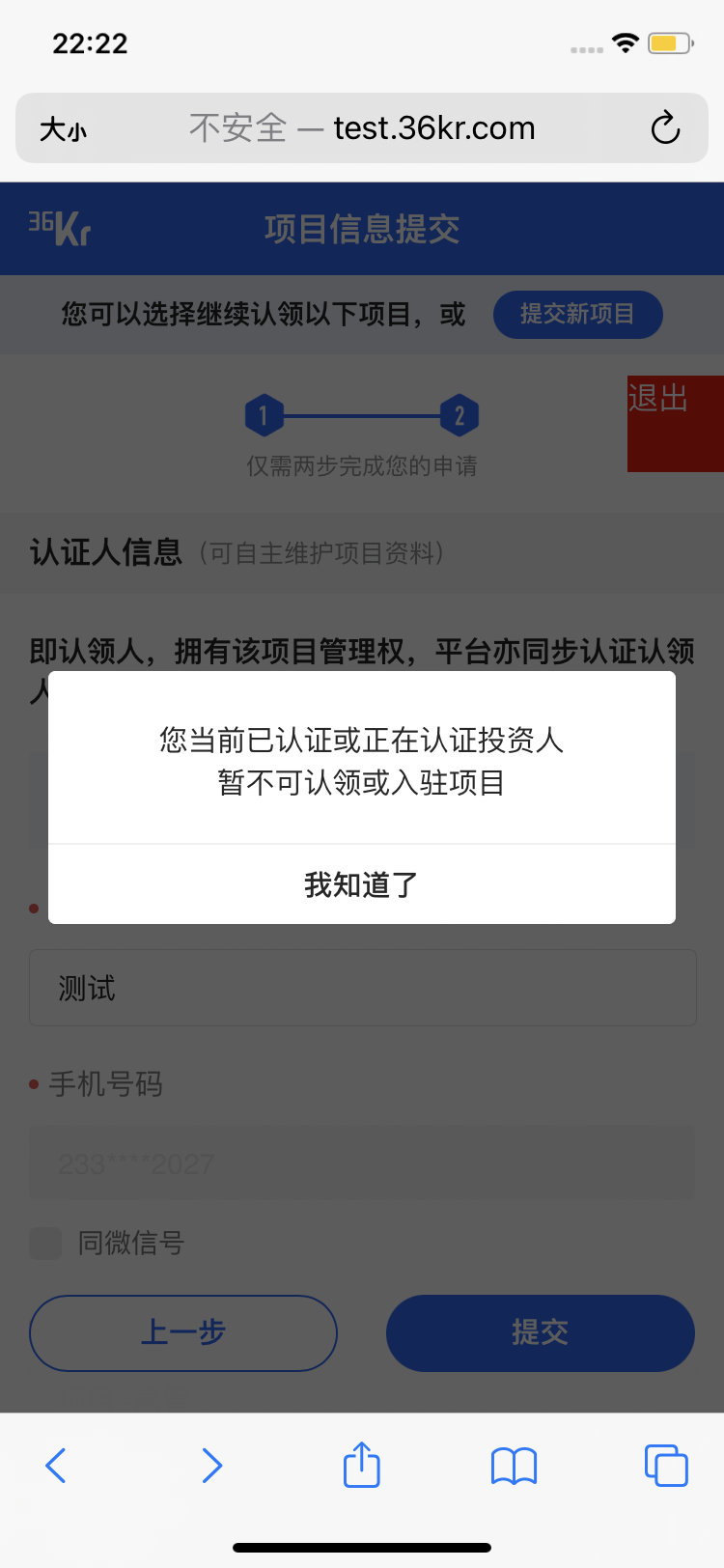
Task: Reload the page in Safari
Action: pyautogui.click(x=665, y=127)
